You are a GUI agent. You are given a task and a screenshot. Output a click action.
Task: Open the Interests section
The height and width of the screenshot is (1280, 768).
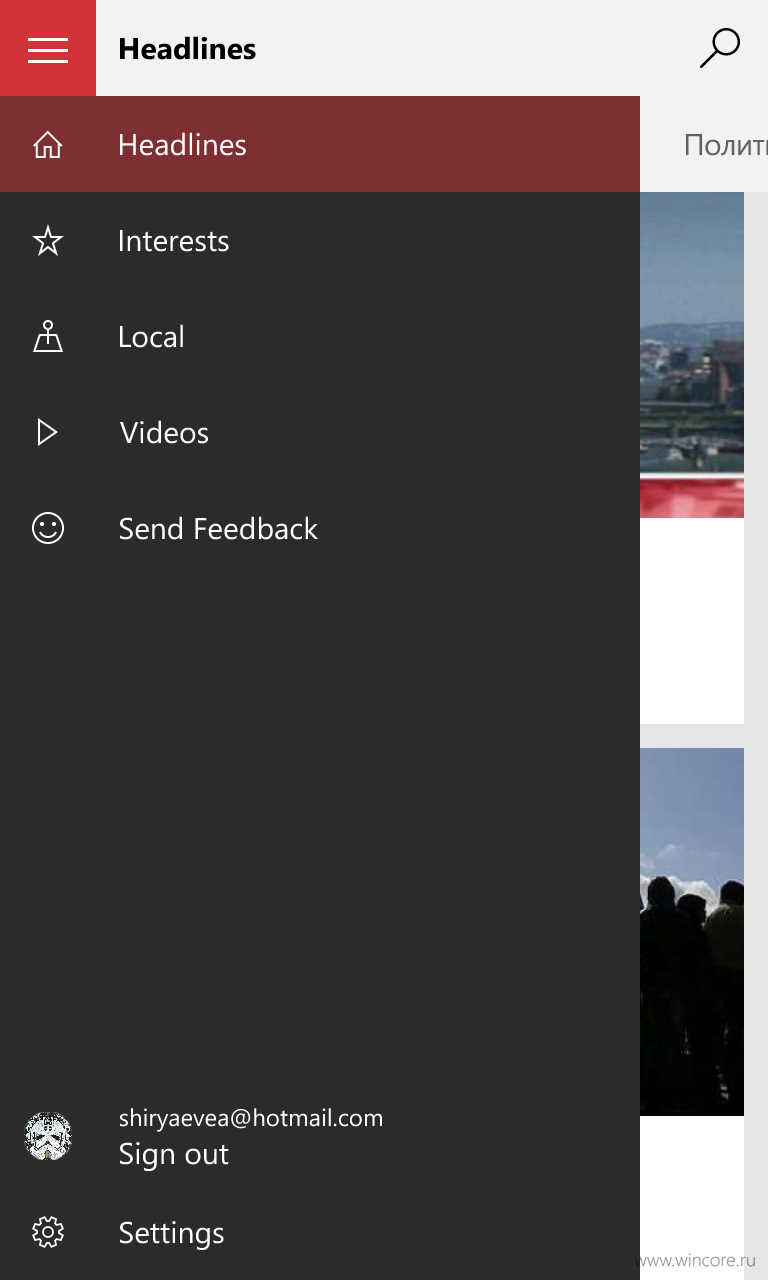click(320, 240)
